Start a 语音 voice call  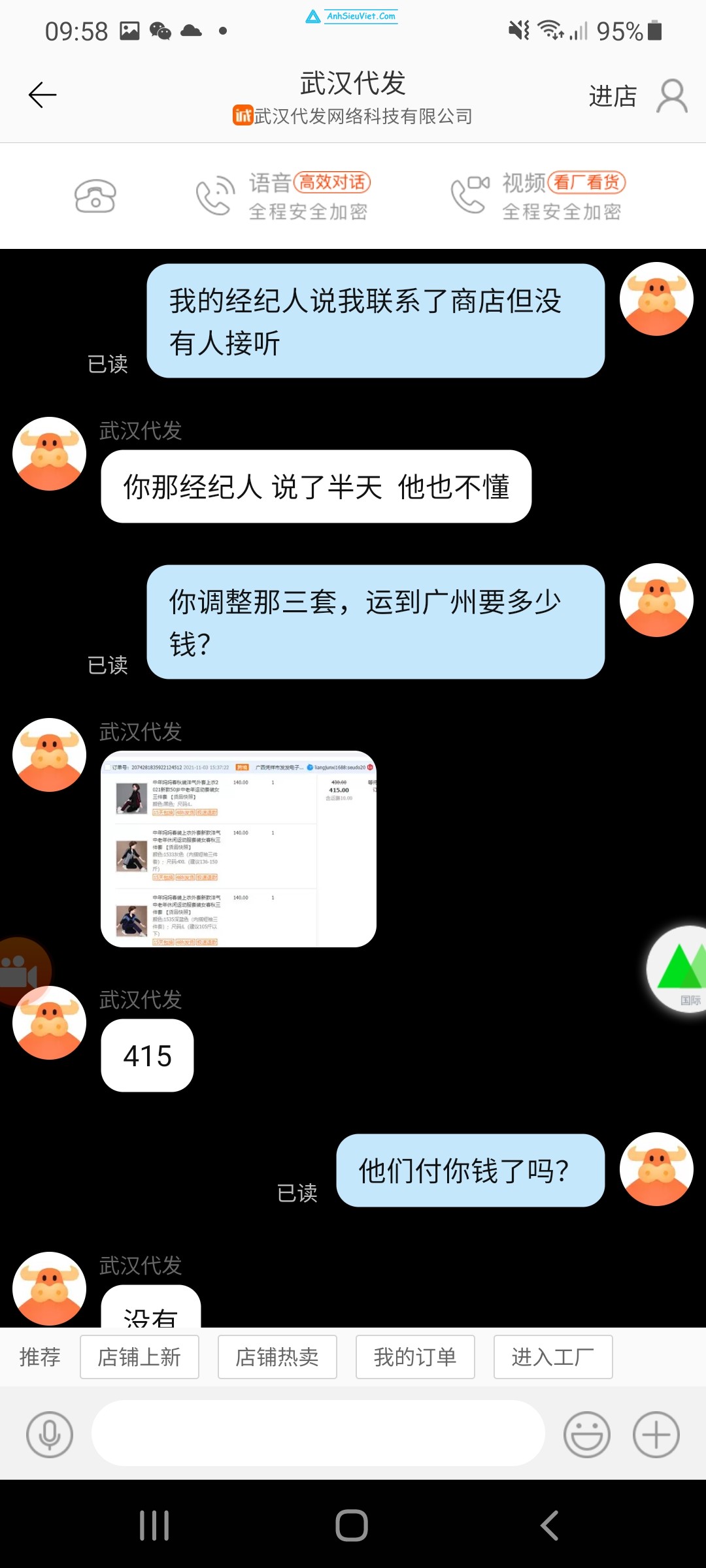pyautogui.click(x=283, y=196)
